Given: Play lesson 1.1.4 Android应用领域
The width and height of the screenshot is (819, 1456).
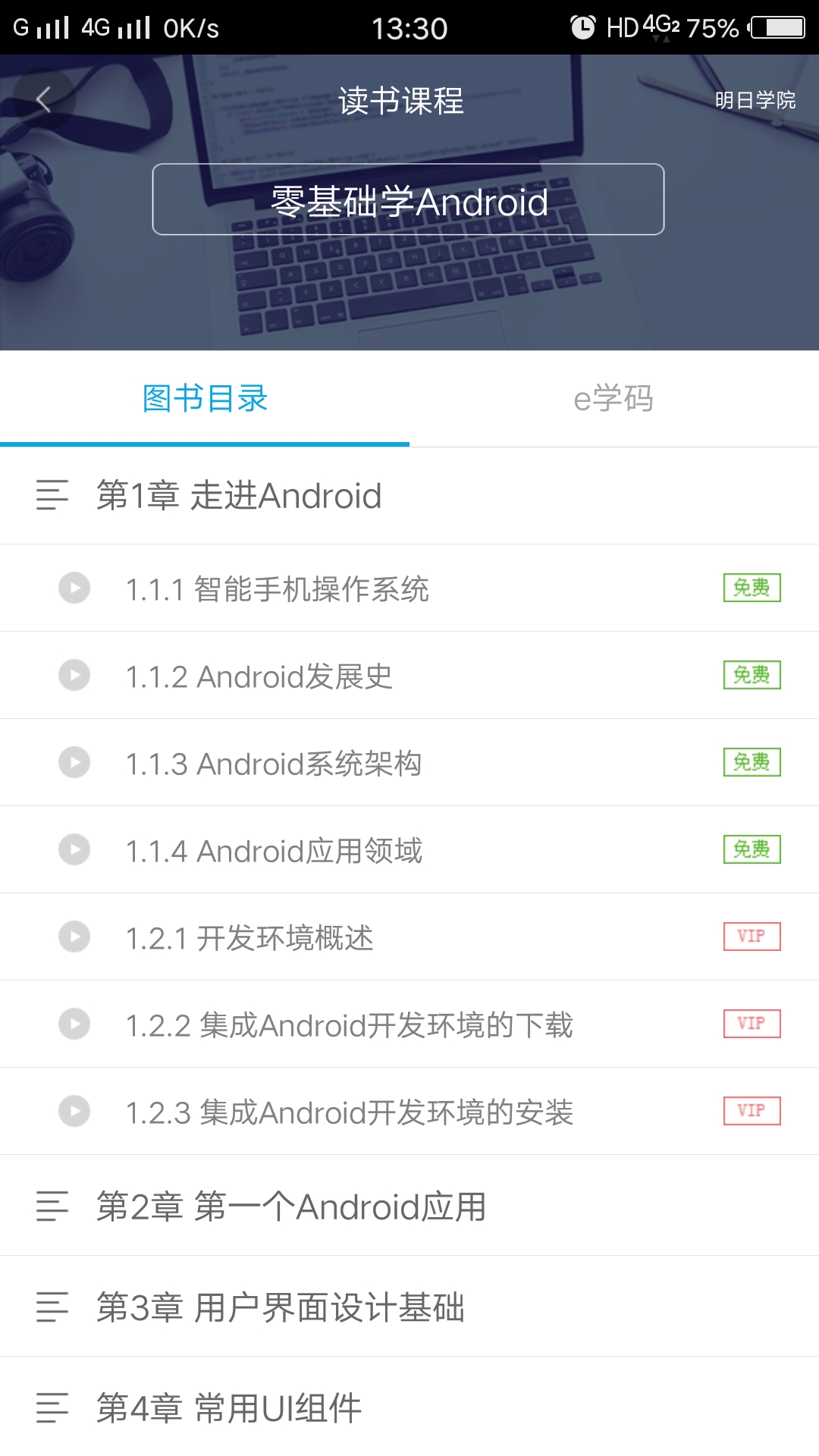Looking at the screenshot, I should [409, 850].
